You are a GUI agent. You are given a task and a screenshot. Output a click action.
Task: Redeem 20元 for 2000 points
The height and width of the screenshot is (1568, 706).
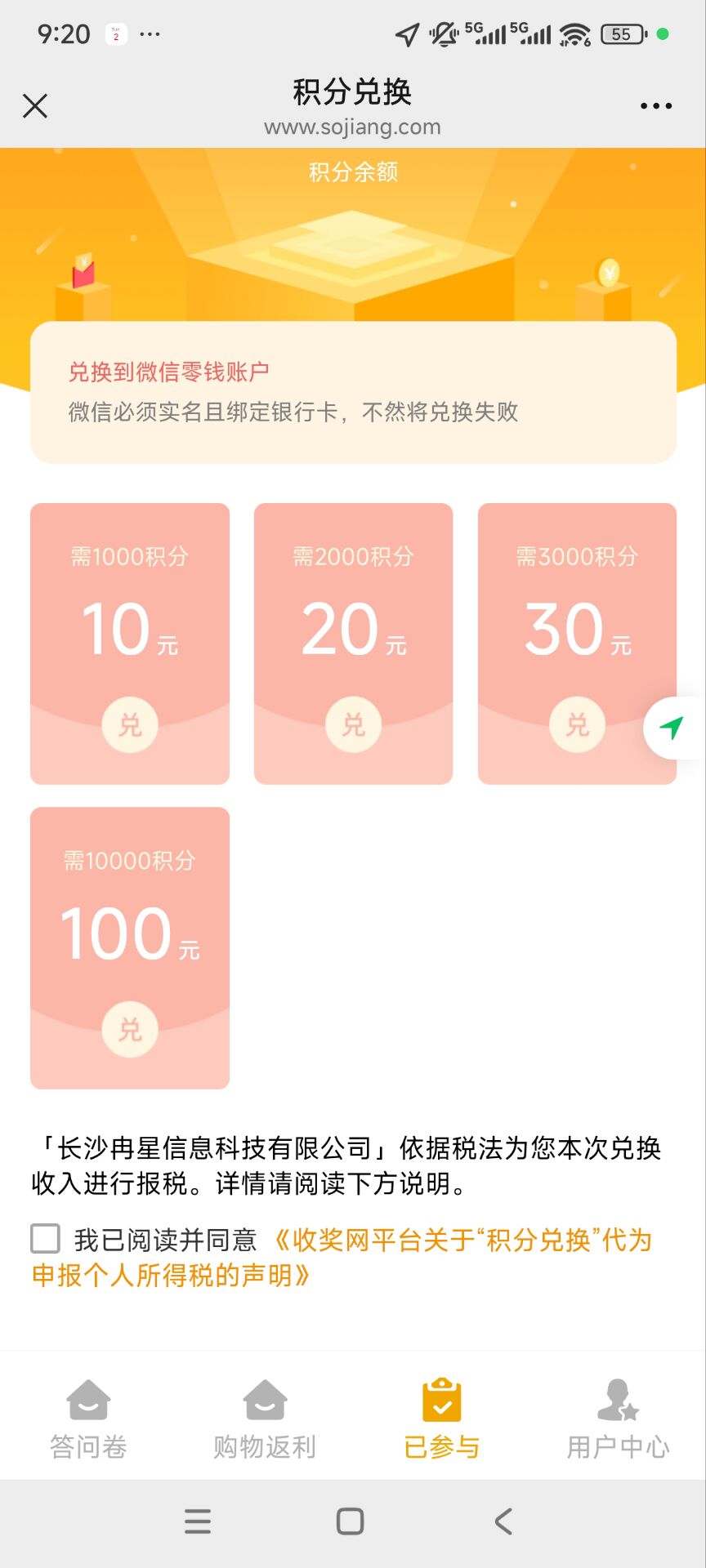tap(353, 724)
